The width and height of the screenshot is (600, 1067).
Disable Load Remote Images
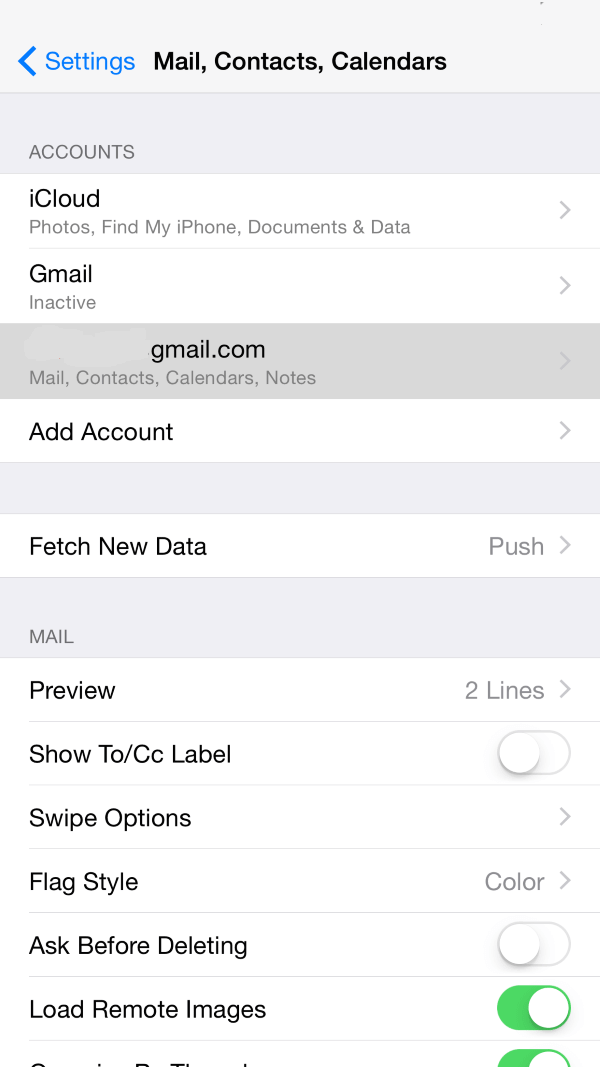533,1009
